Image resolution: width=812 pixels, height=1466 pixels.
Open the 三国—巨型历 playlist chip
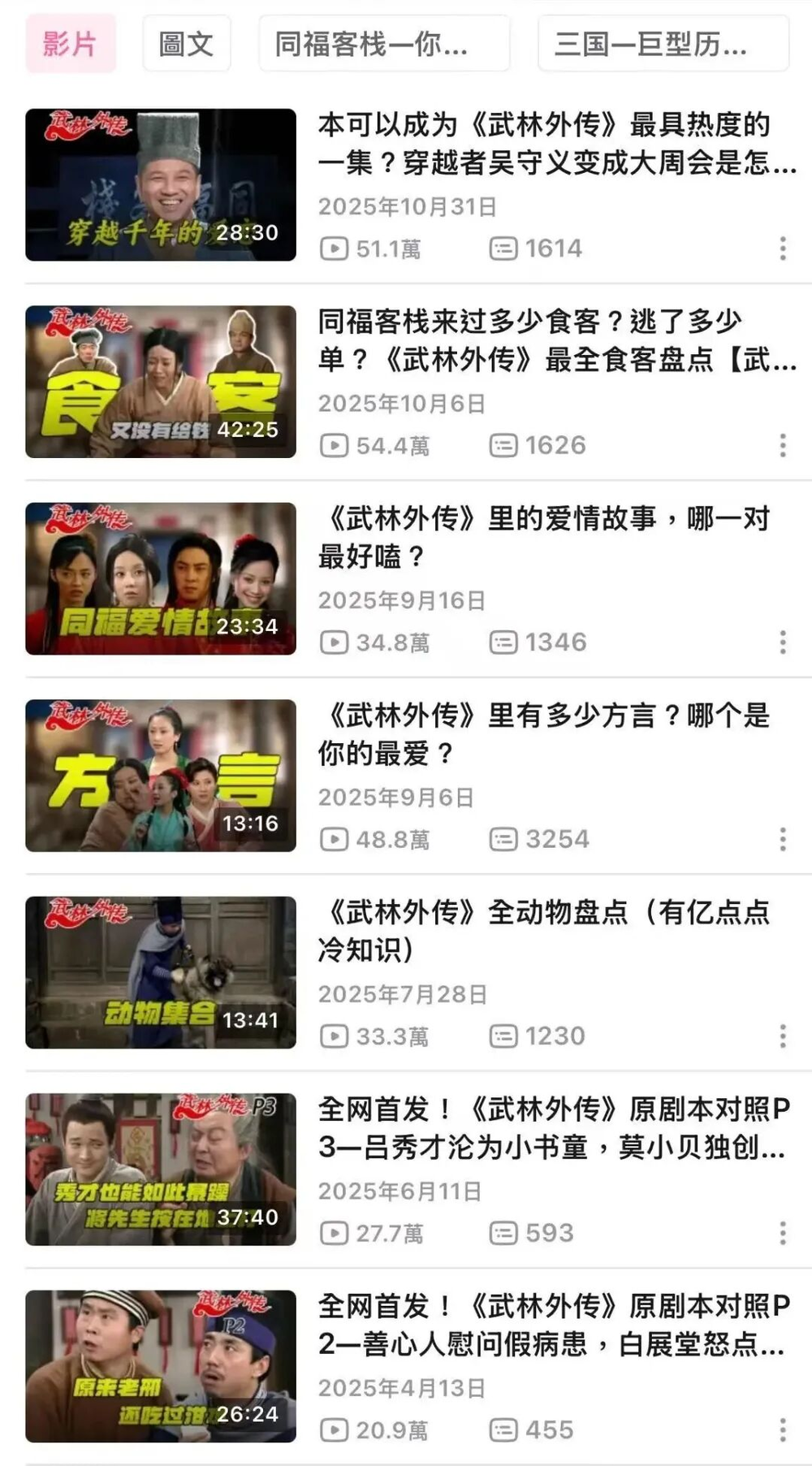(x=663, y=44)
